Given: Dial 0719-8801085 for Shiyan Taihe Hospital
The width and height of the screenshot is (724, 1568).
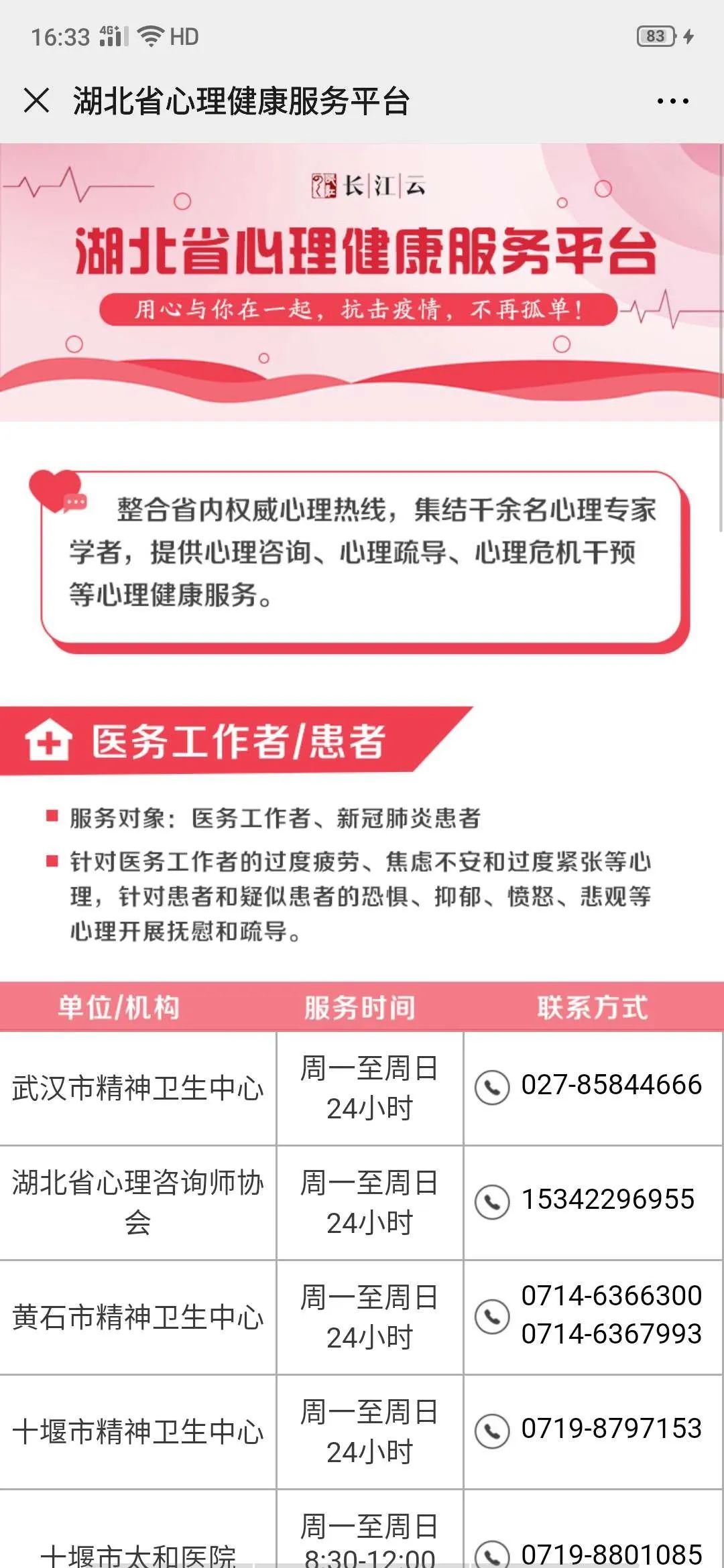Looking at the screenshot, I should point(611,1553).
